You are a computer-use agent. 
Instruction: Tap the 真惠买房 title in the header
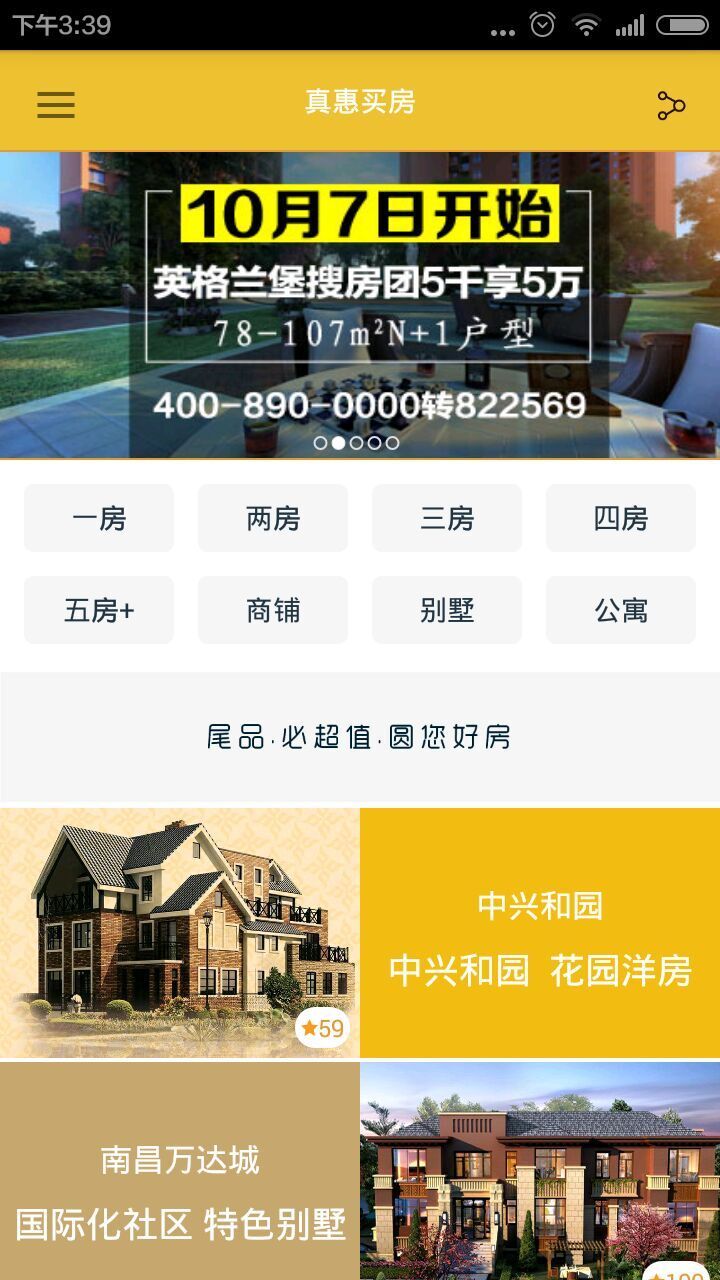point(360,103)
